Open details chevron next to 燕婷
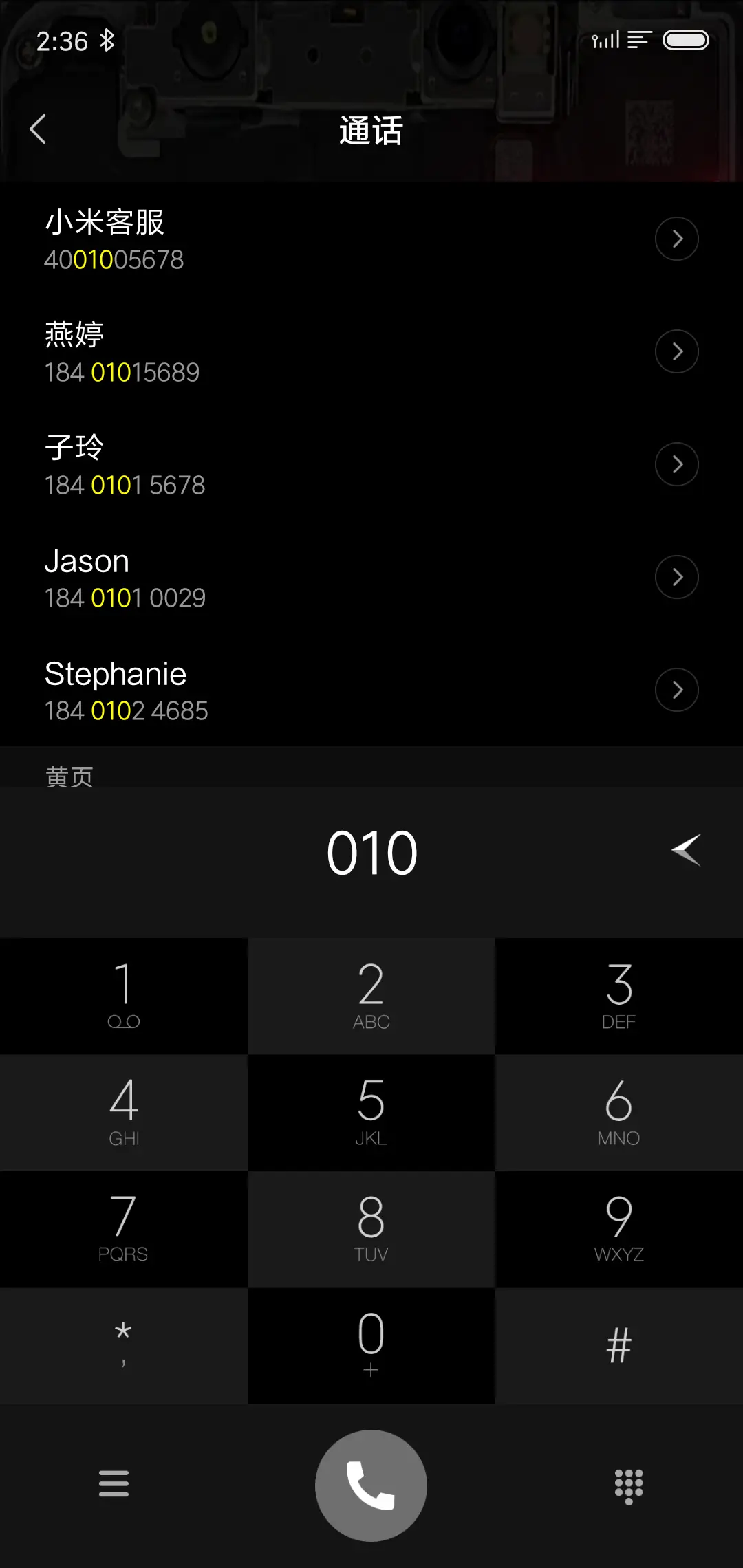The image size is (743, 1568). 677,351
